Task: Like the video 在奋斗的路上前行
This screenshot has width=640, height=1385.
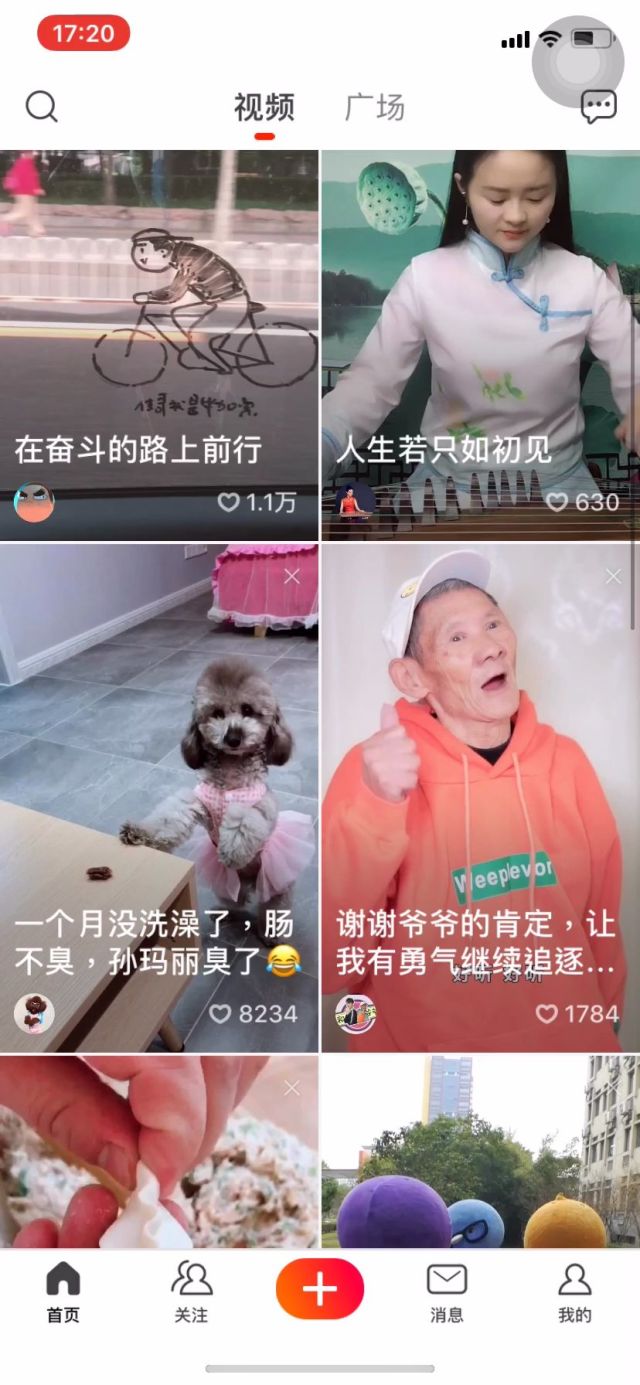Action: point(229,502)
